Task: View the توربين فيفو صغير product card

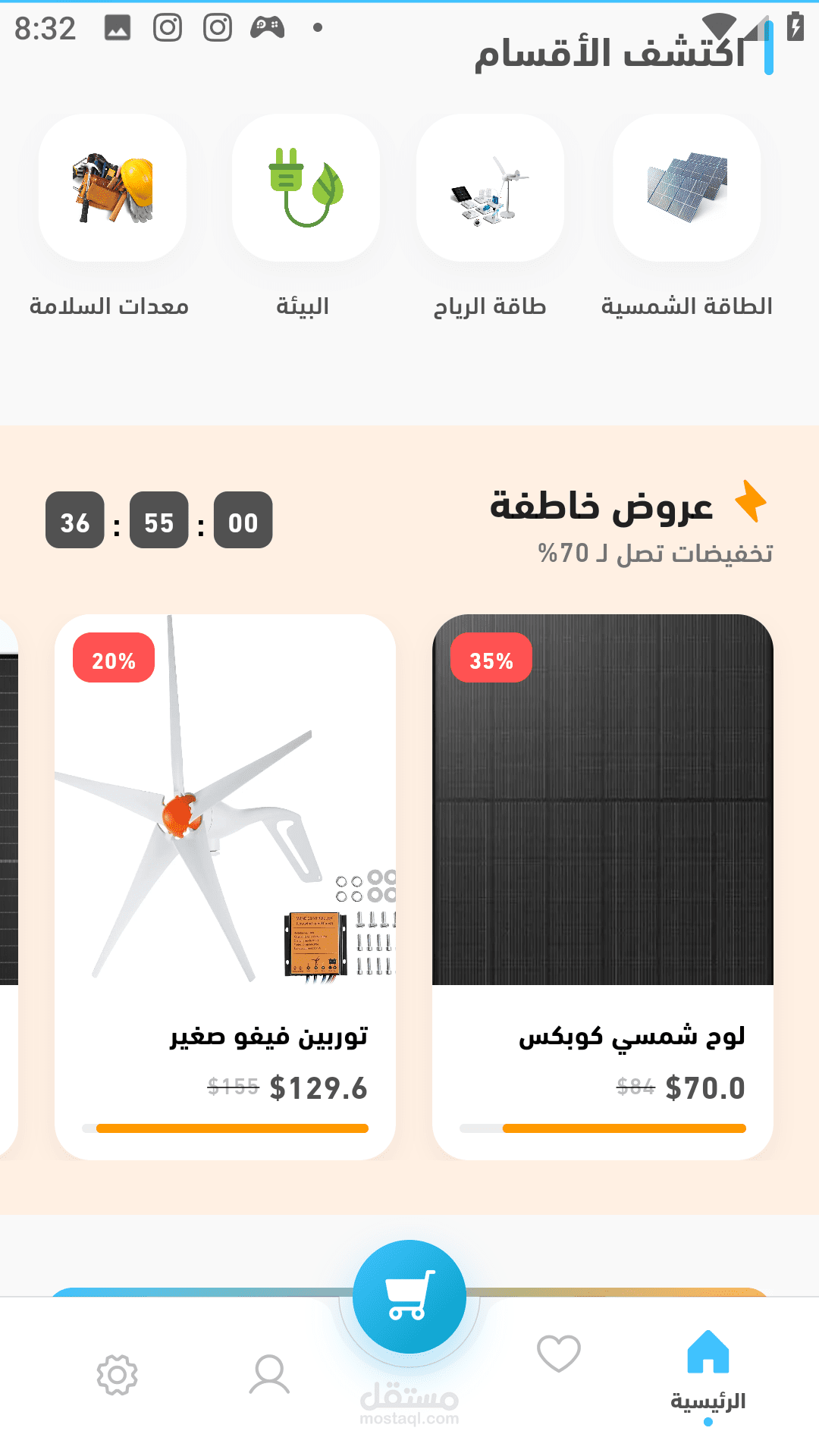Action: (x=225, y=886)
